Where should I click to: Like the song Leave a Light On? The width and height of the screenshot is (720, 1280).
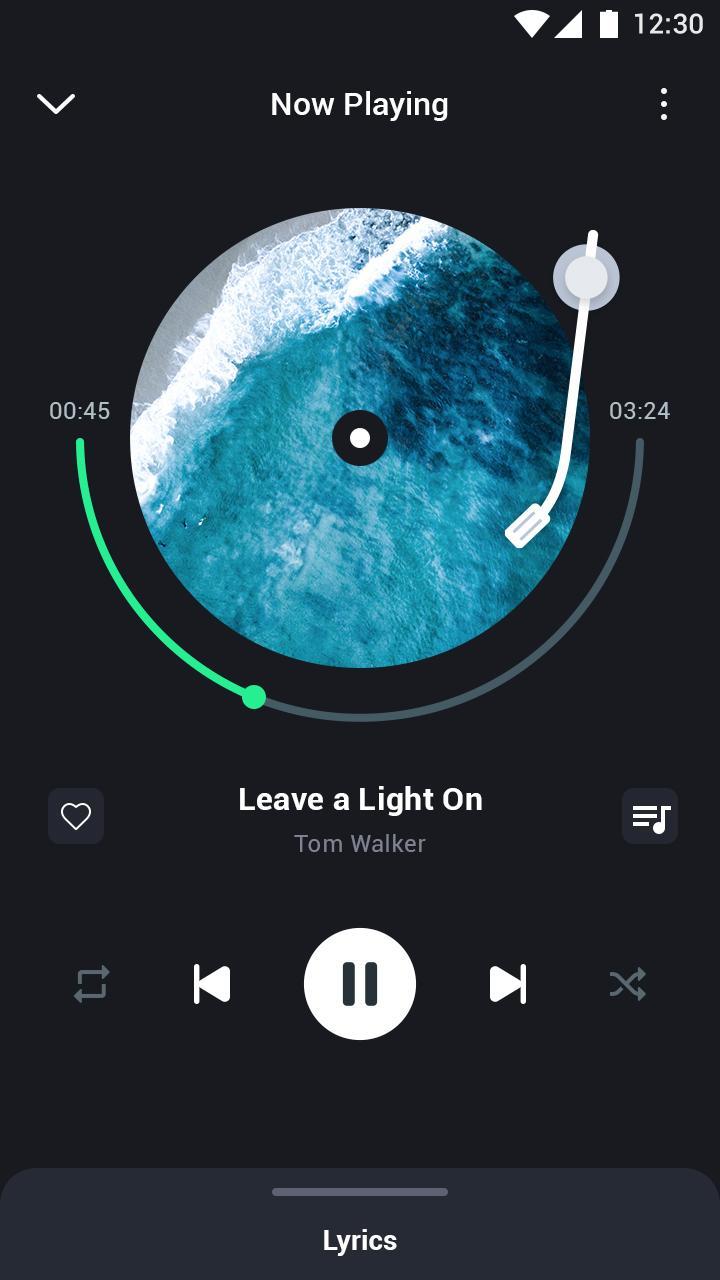pos(76,816)
